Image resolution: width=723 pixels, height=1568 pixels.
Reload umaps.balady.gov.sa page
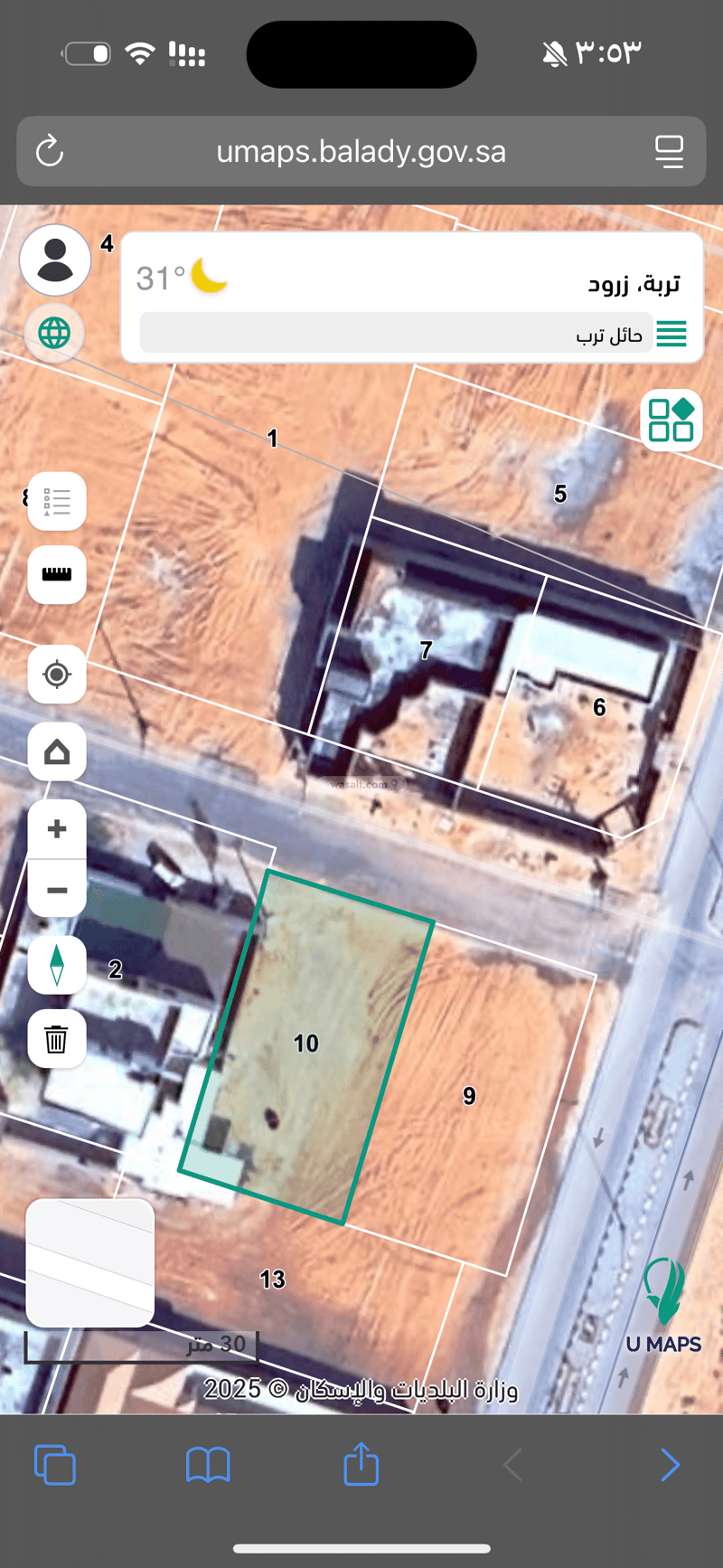click(x=50, y=151)
